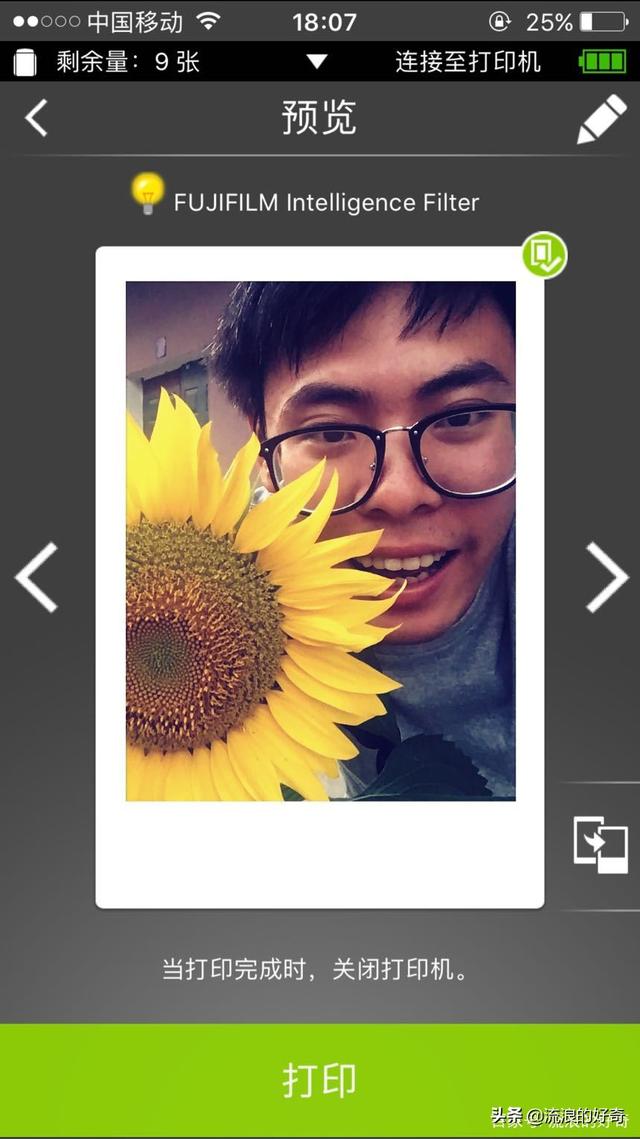
Task: Show the previous photo
Action: coord(36,577)
